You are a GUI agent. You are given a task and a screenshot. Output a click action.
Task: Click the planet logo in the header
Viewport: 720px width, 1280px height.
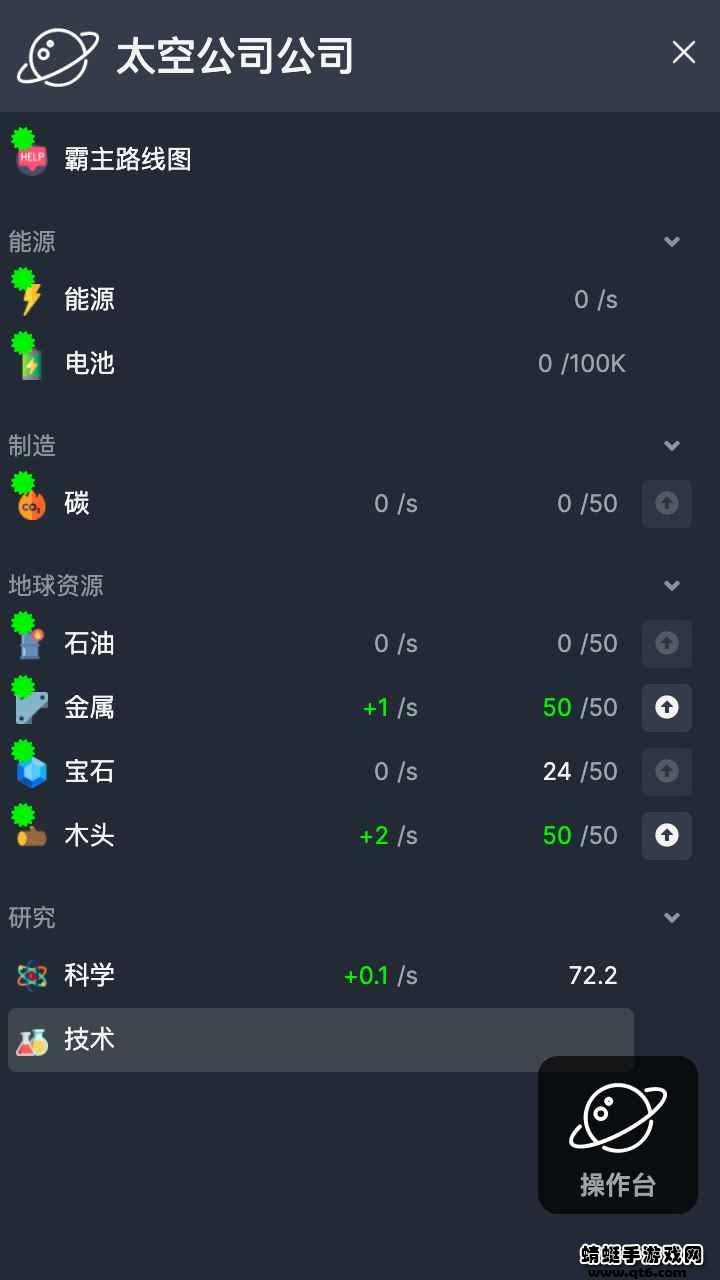pos(57,56)
